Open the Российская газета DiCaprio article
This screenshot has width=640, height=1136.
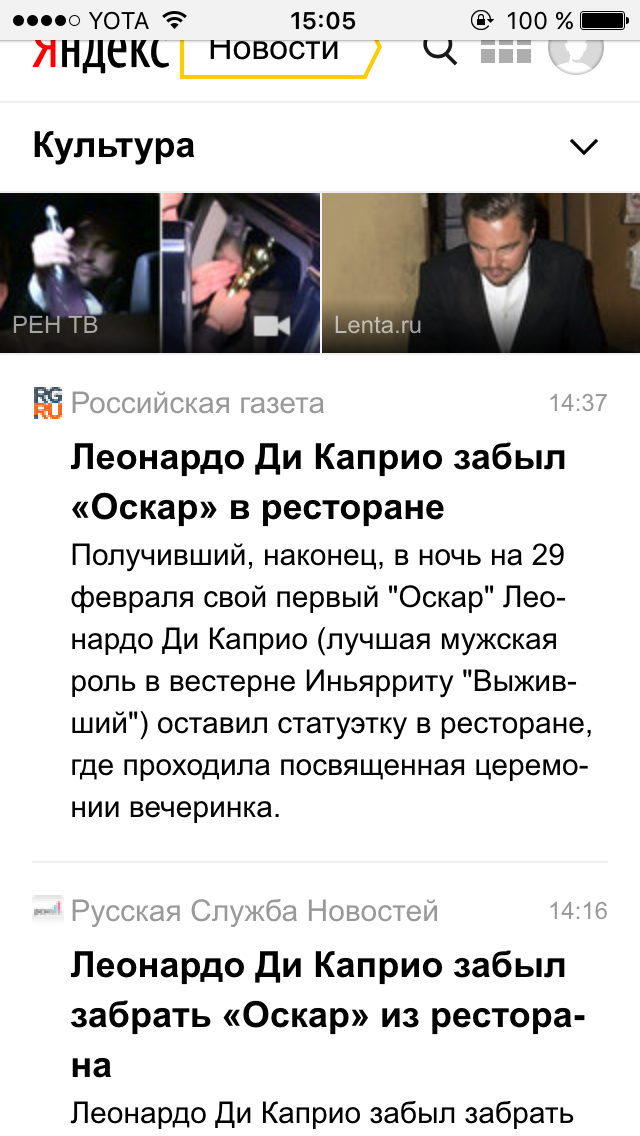(318, 483)
